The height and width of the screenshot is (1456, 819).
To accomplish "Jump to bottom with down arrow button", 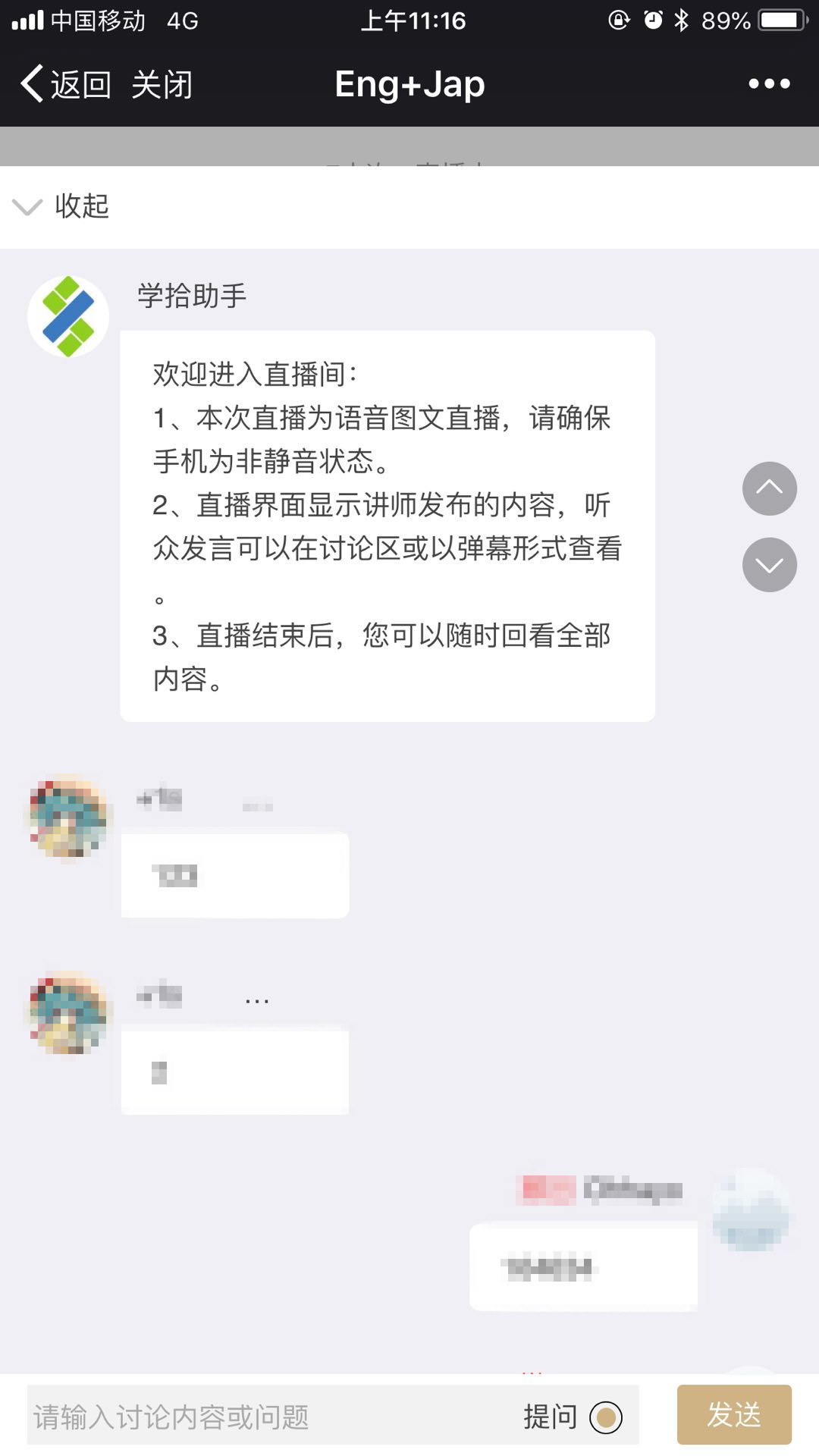I will [x=769, y=565].
